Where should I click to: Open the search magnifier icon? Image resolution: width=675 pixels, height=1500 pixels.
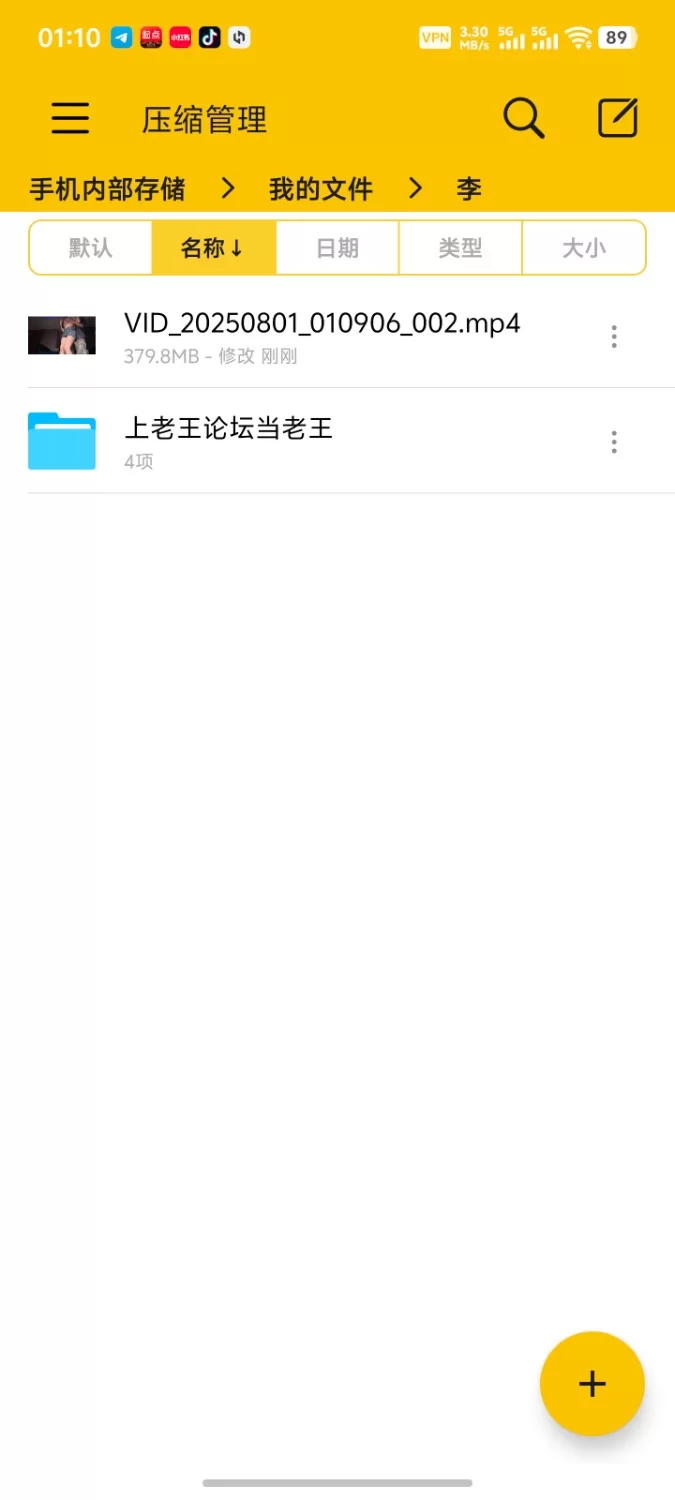point(523,118)
